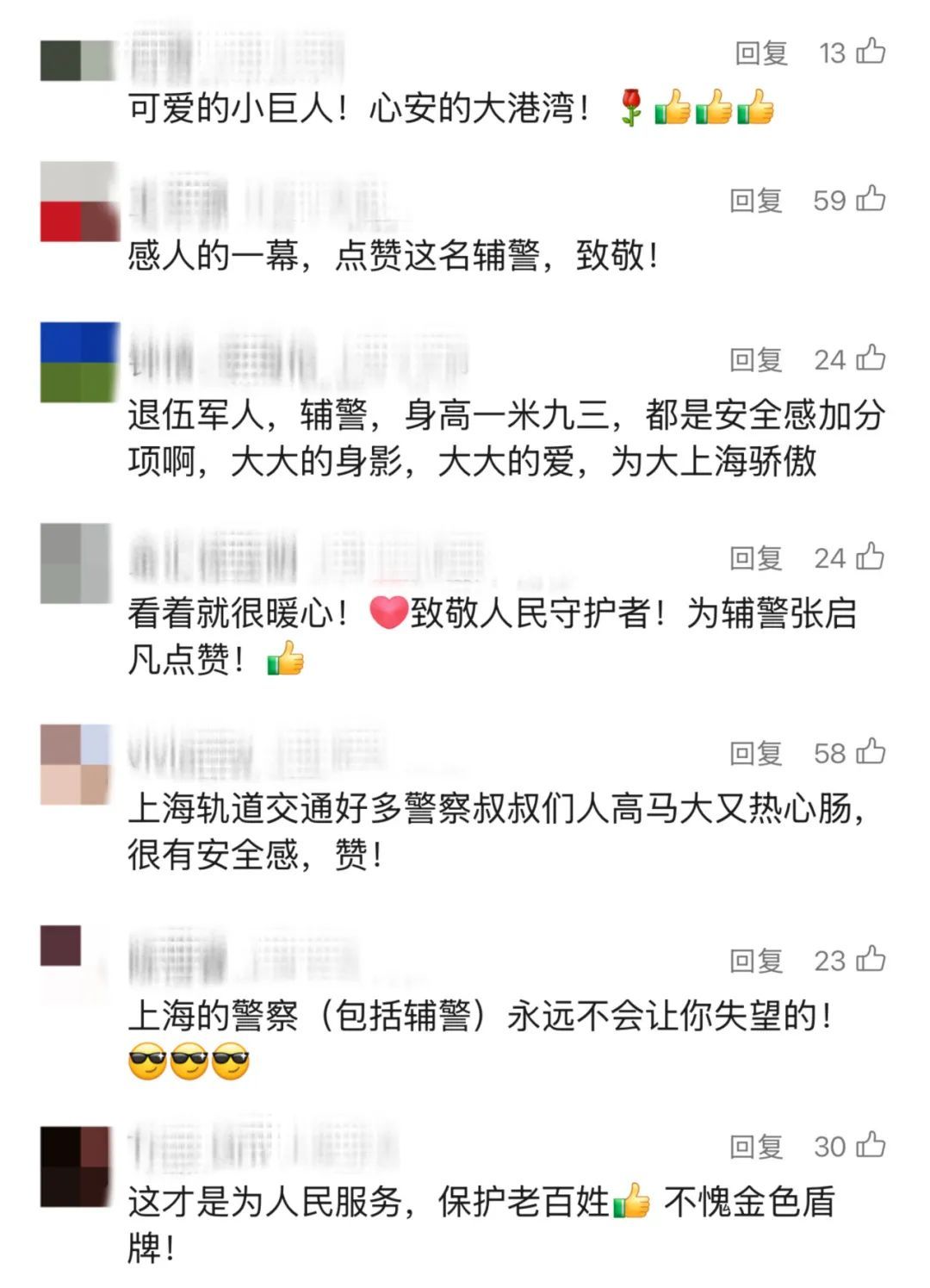Like the comment '上海轨道交通好多警察叔叔们'

(x=871, y=752)
